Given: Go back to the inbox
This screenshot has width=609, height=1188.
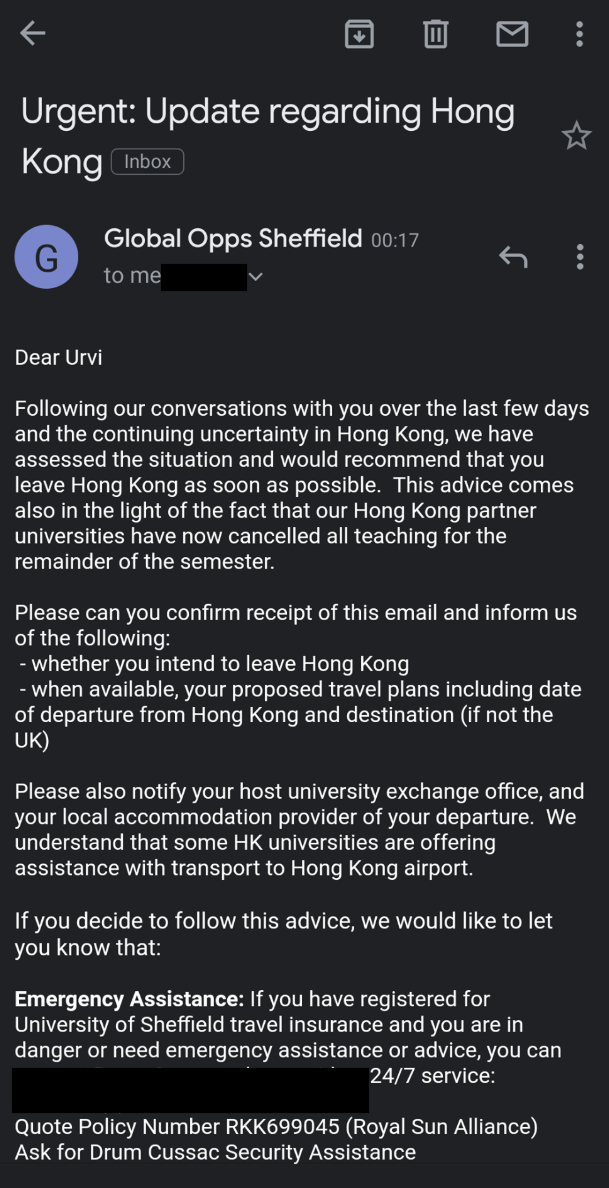Looking at the screenshot, I should click(x=33, y=33).
